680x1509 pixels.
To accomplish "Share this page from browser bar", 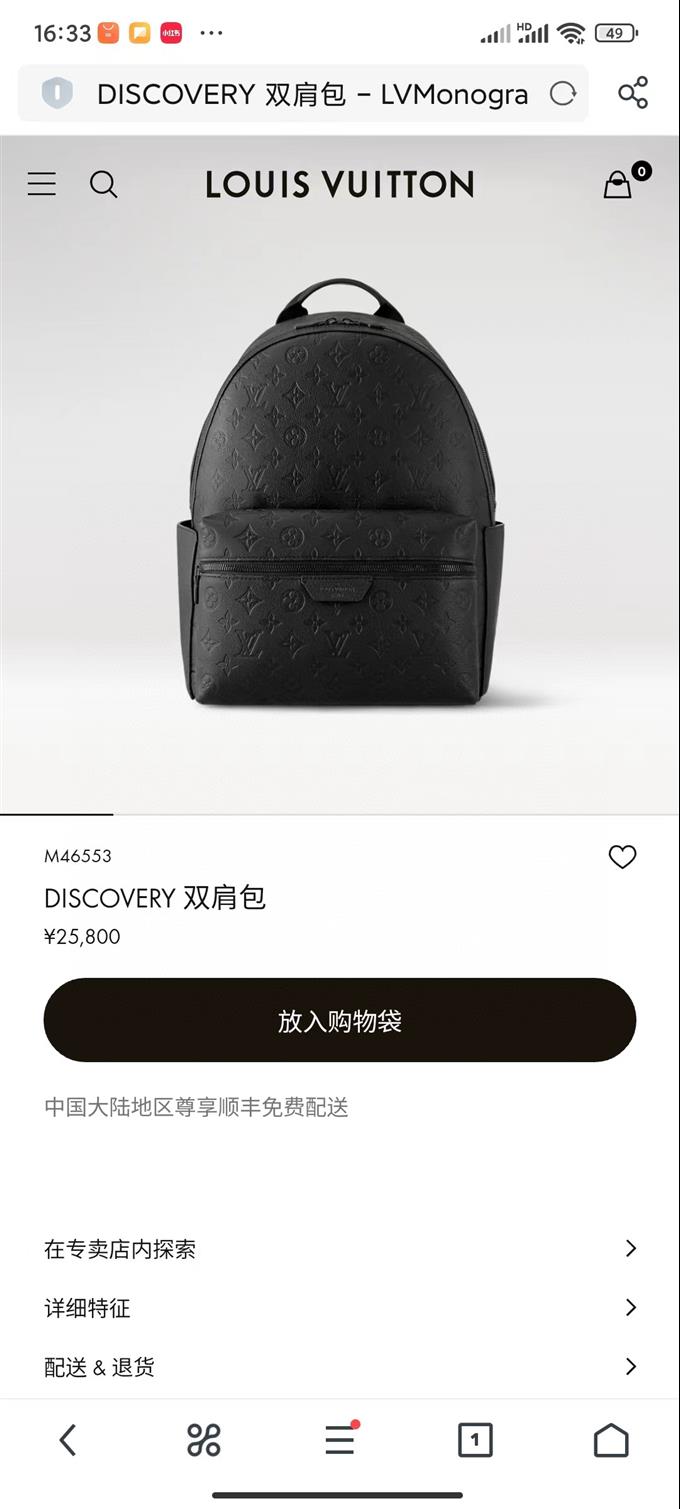I will pos(633,94).
